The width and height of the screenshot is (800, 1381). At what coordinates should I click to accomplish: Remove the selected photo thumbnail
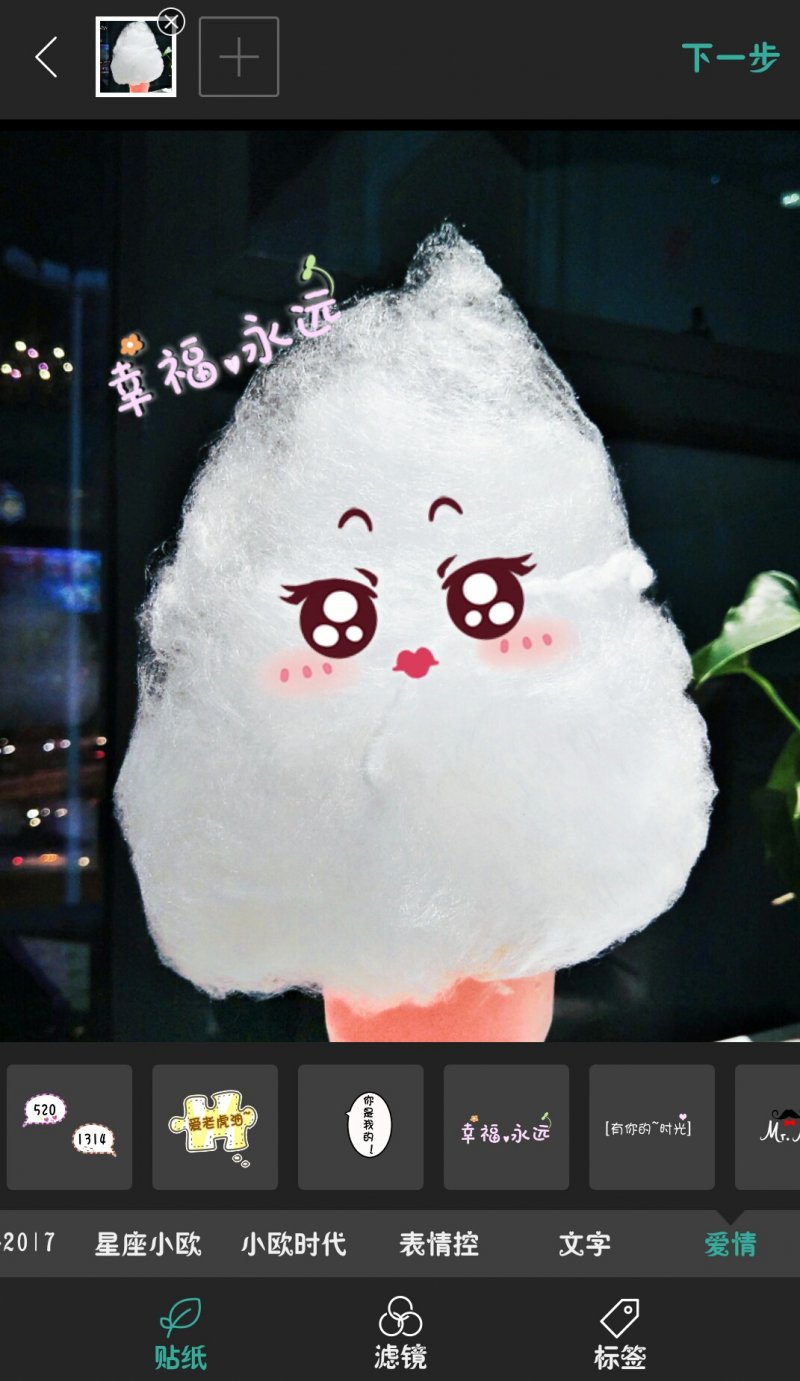point(171,21)
